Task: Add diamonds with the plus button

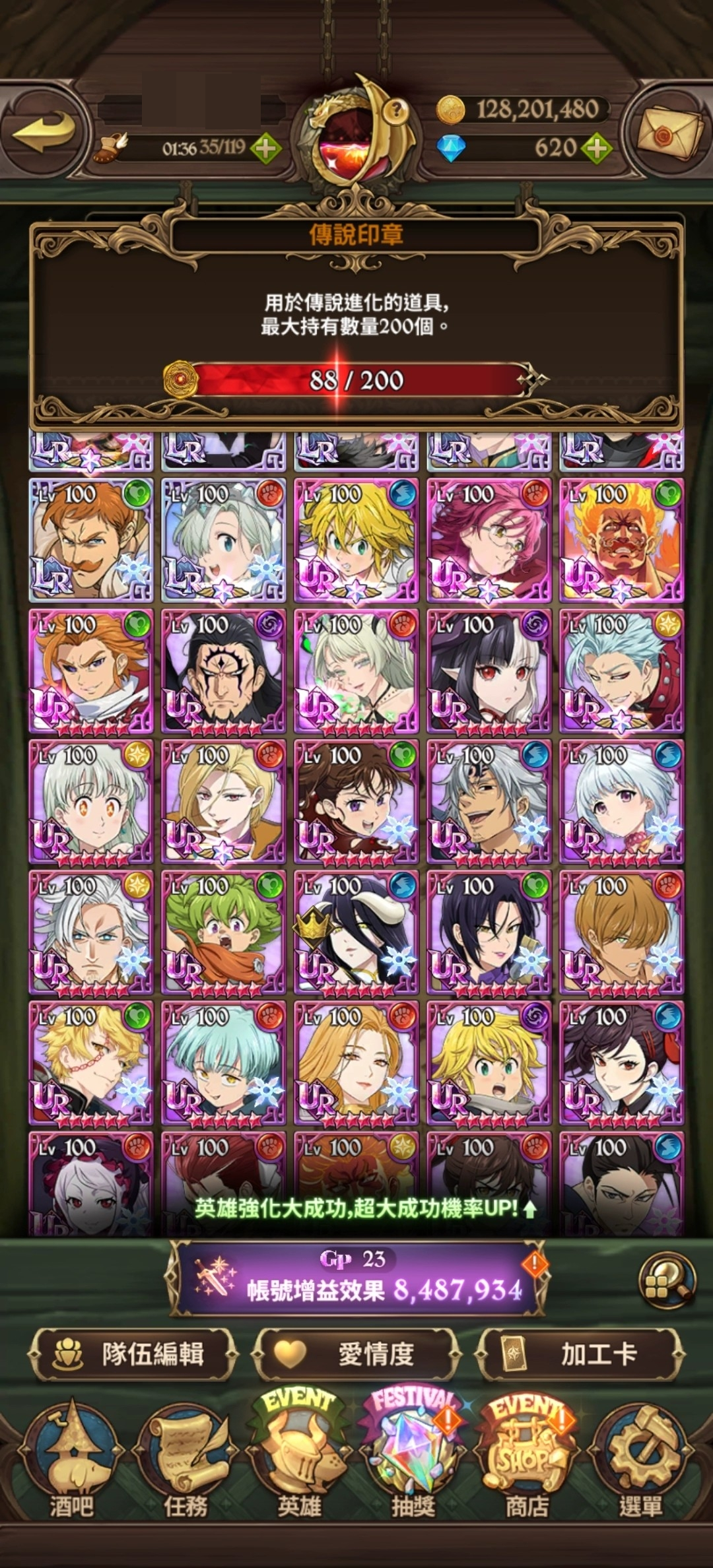Action: [x=596, y=147]
